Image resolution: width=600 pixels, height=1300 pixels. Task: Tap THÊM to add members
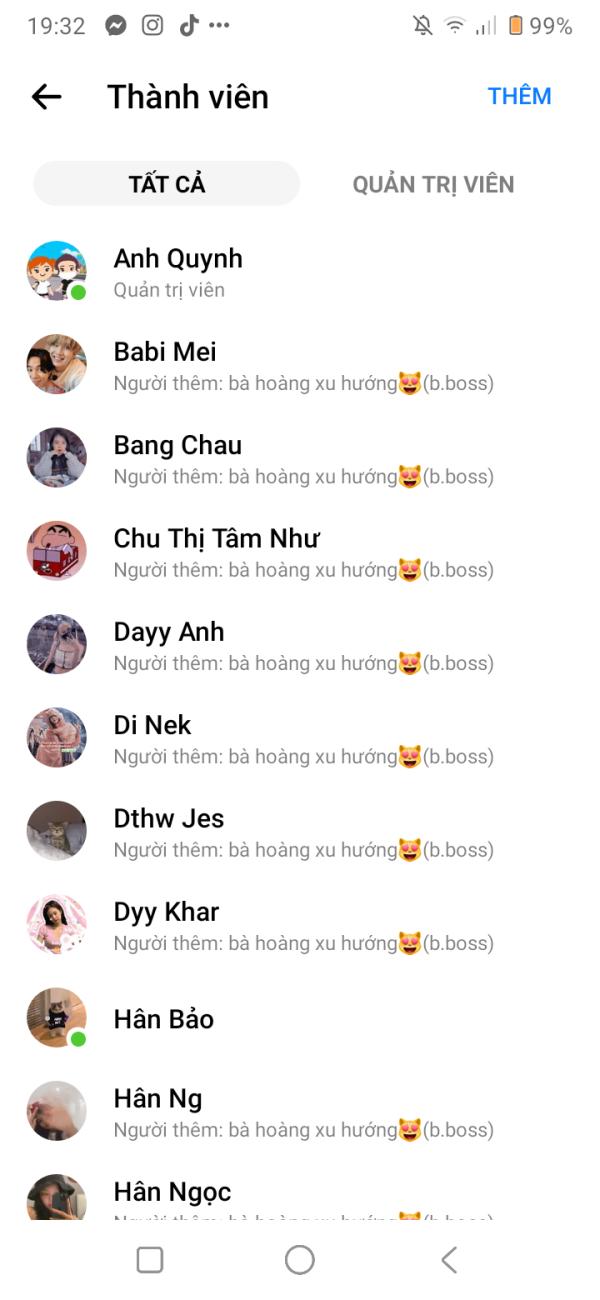coord(519,96)
